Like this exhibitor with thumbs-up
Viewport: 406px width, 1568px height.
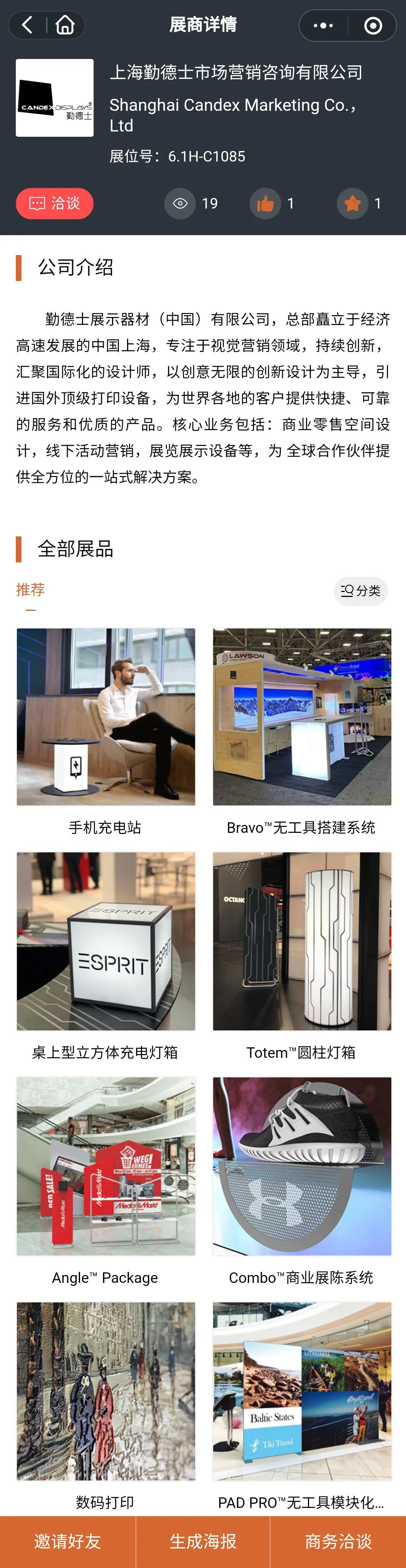265,203
